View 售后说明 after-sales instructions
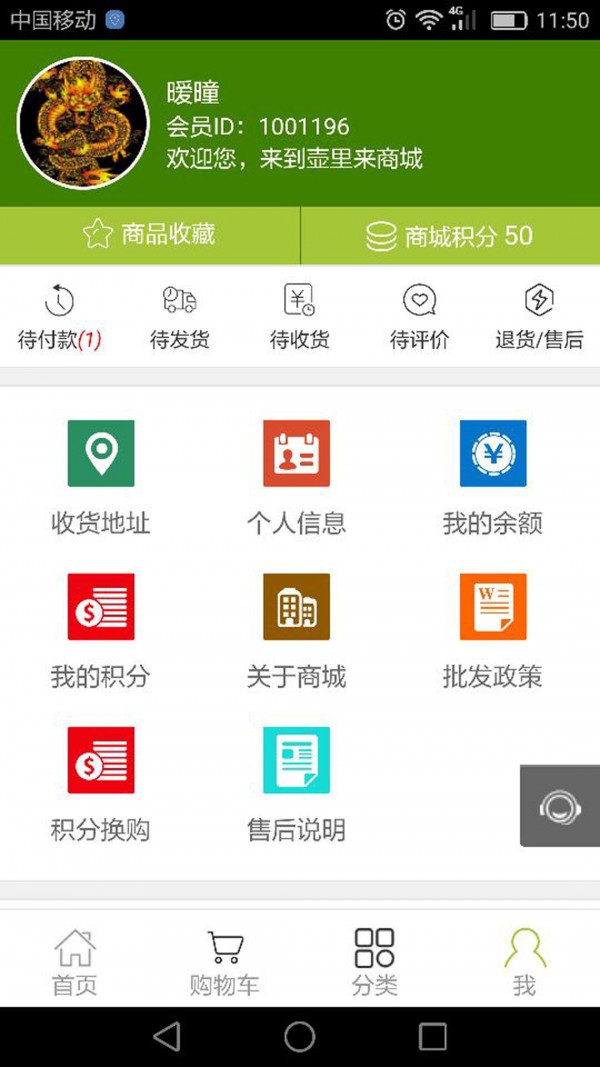Image resolution: width=600 pixels, height=1067 pixels. coord(297,783)
